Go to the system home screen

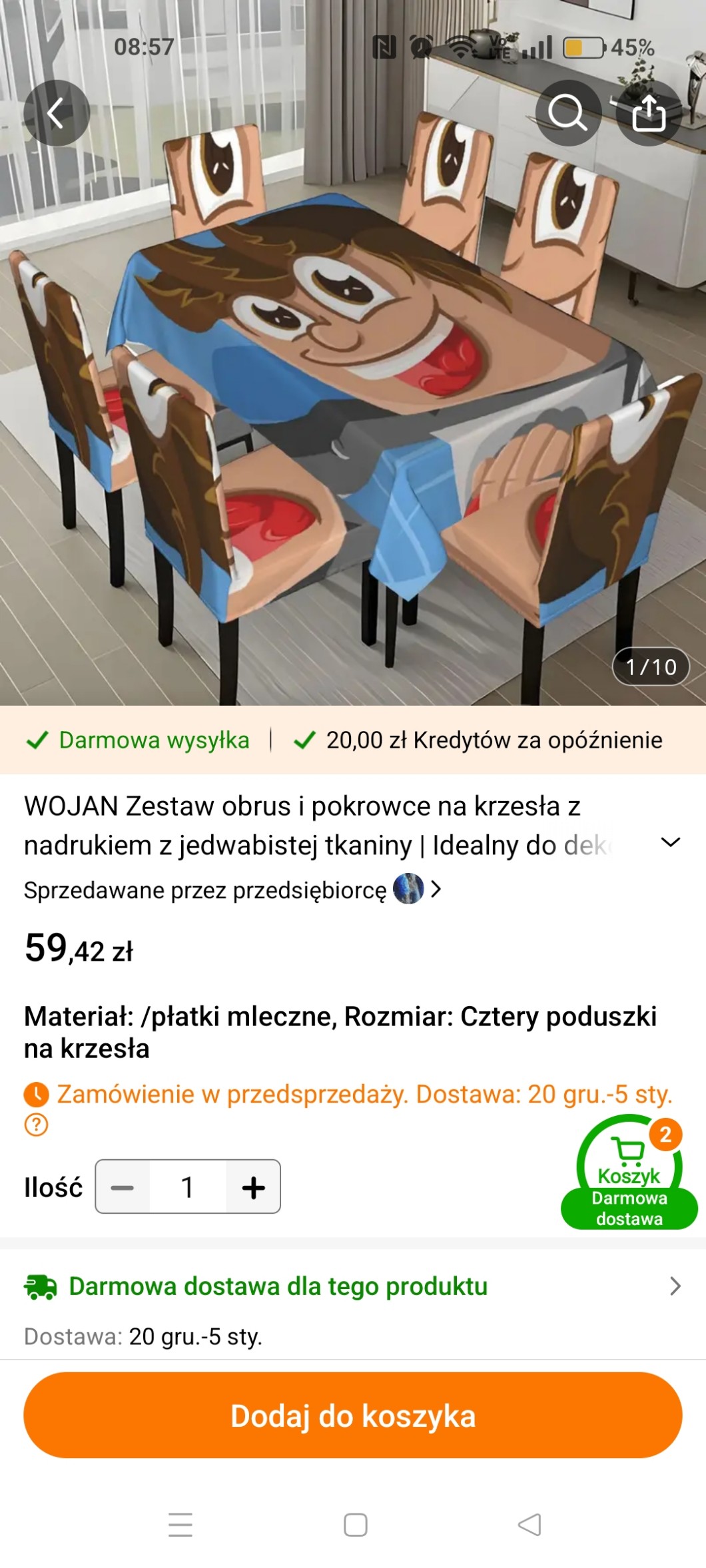[355, 1525]
